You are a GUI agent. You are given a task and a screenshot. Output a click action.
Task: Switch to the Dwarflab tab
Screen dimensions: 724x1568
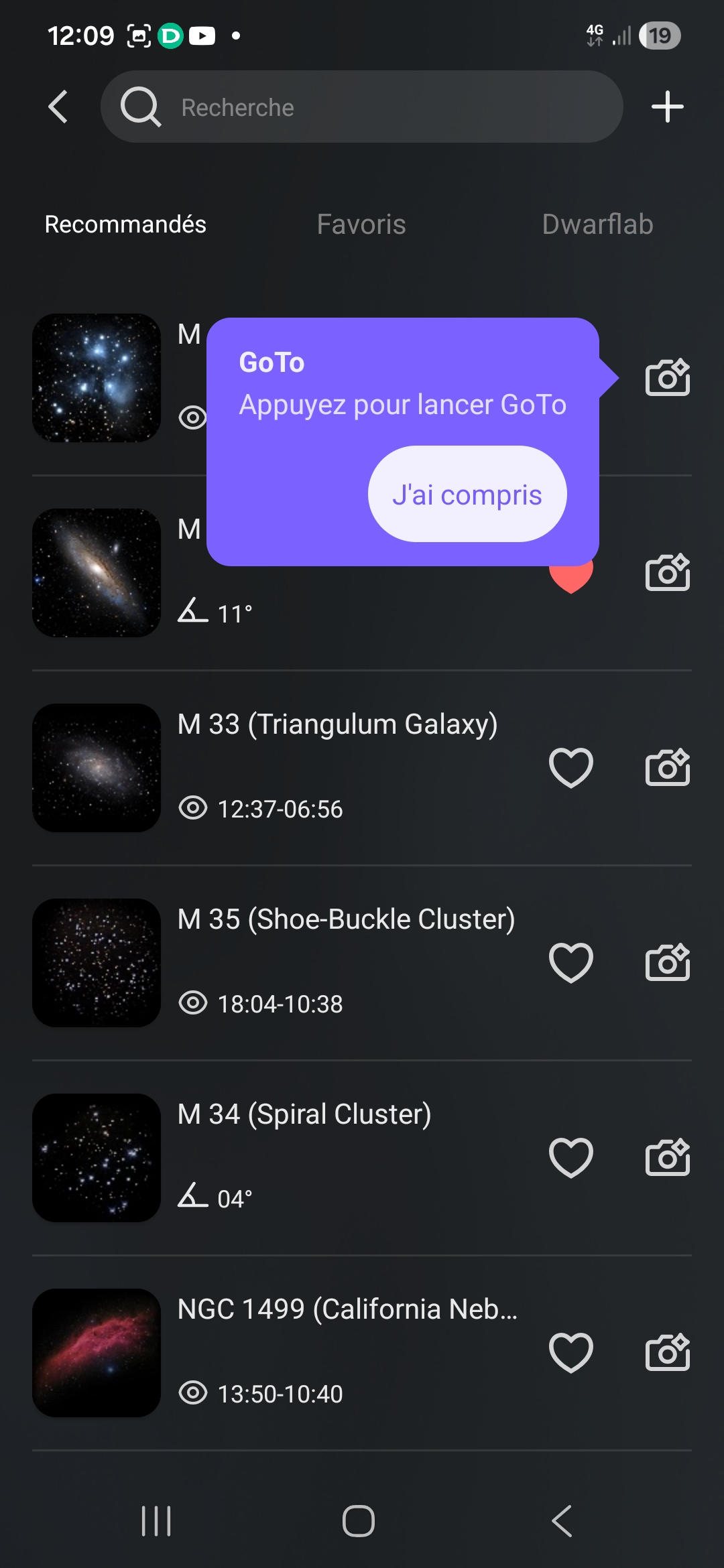(x=597, y=224)
